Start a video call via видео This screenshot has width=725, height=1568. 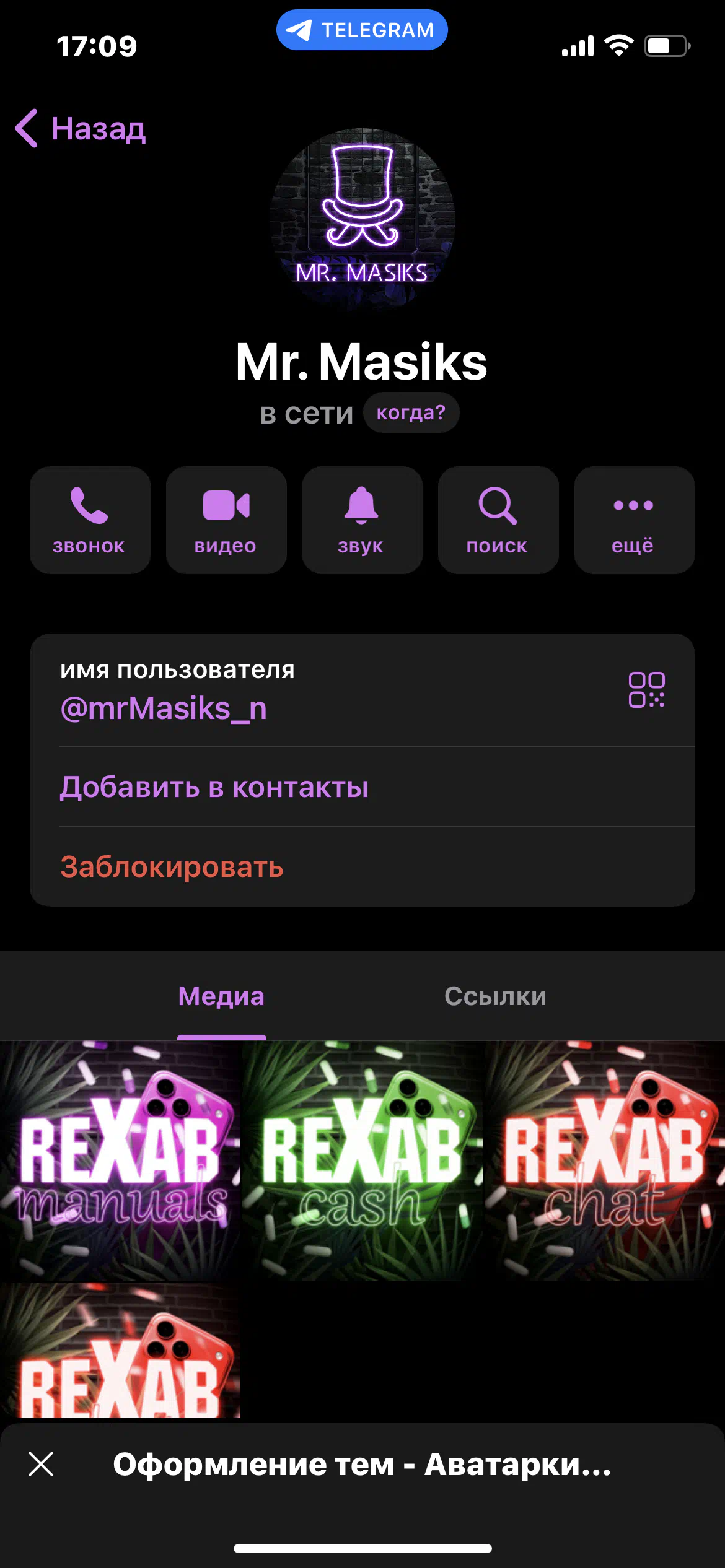[x=226, y=520]
